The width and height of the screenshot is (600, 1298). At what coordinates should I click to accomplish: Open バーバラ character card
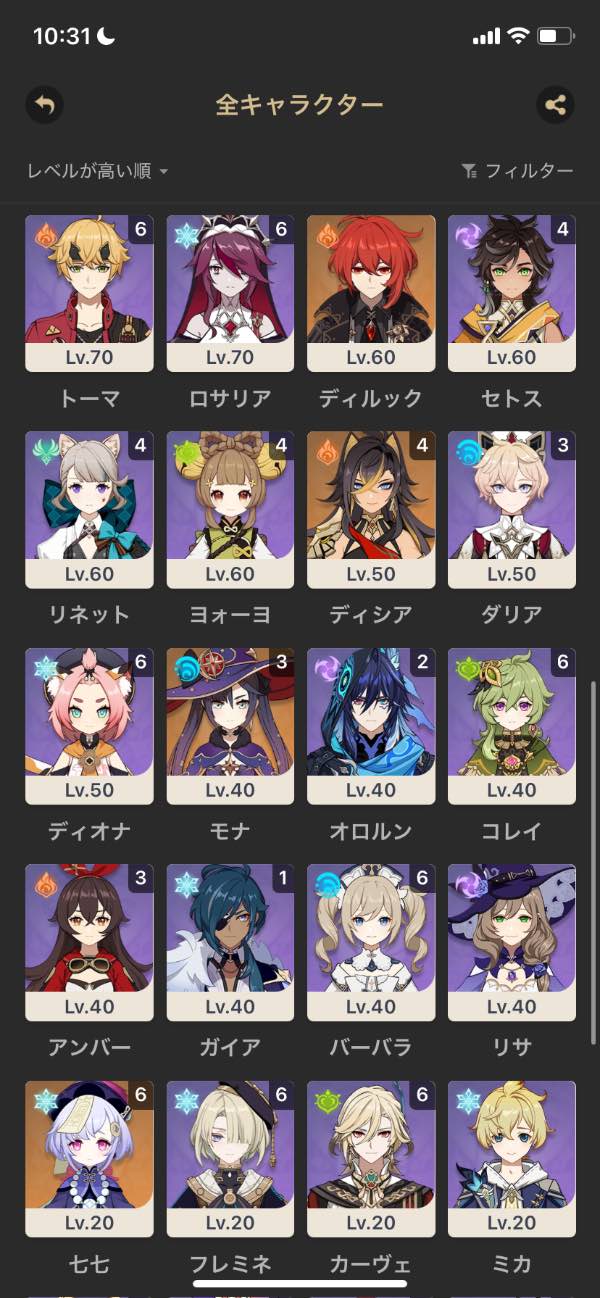pos(371,941)
